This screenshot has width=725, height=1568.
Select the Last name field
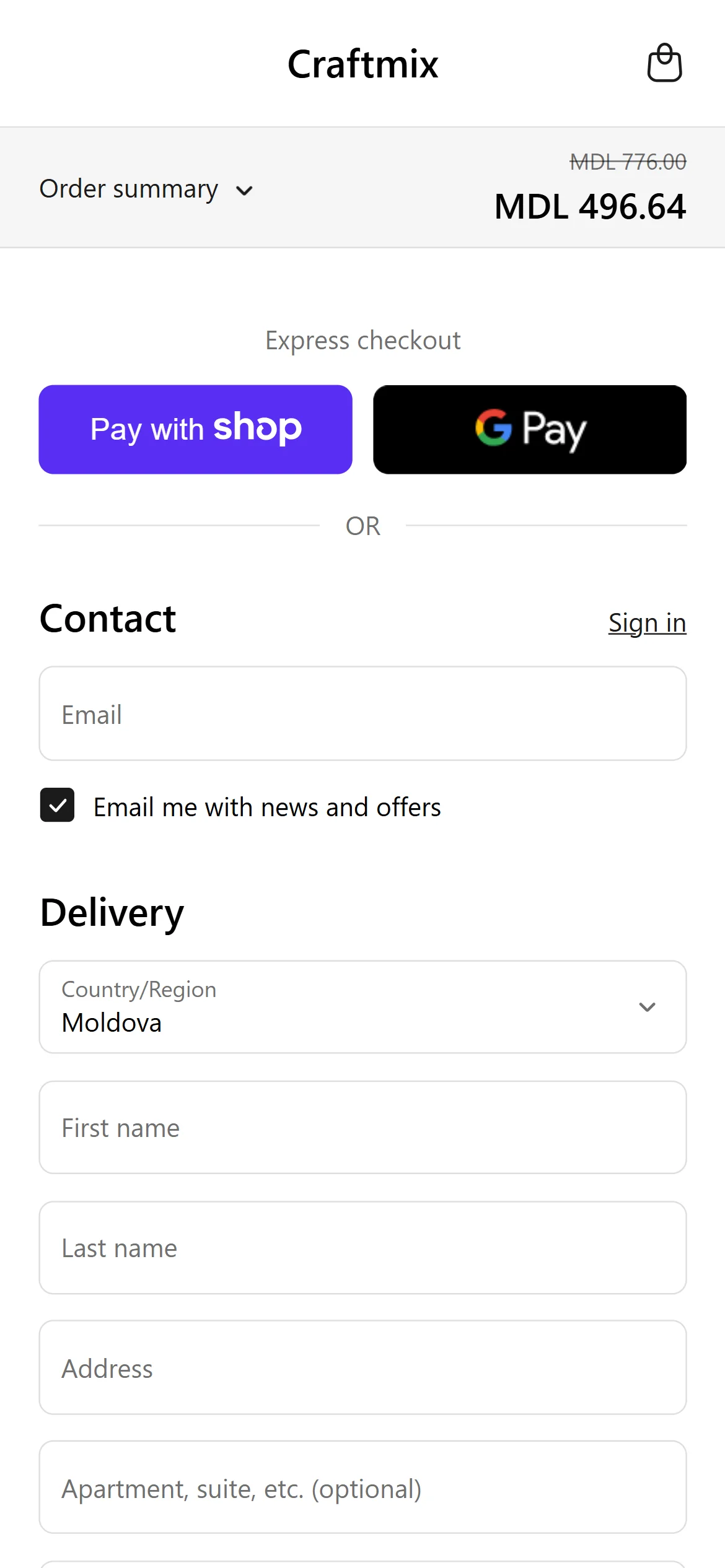362,1247
